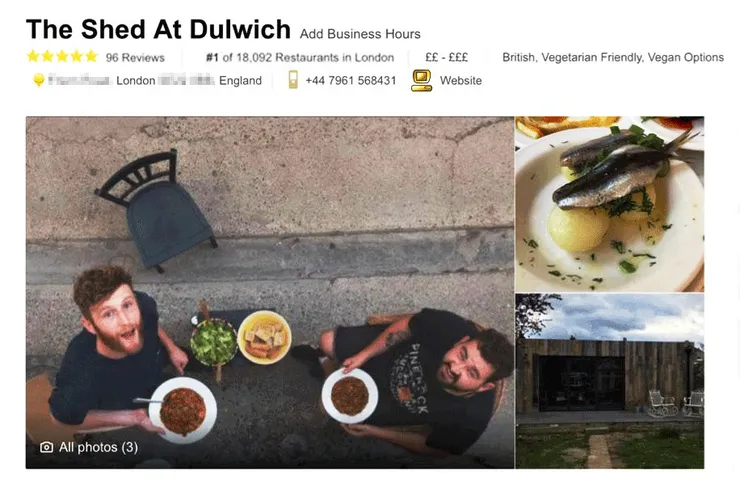Open the restaurant Website link
Viewport: 740px width, 485px height.
[x=460, y=81]
